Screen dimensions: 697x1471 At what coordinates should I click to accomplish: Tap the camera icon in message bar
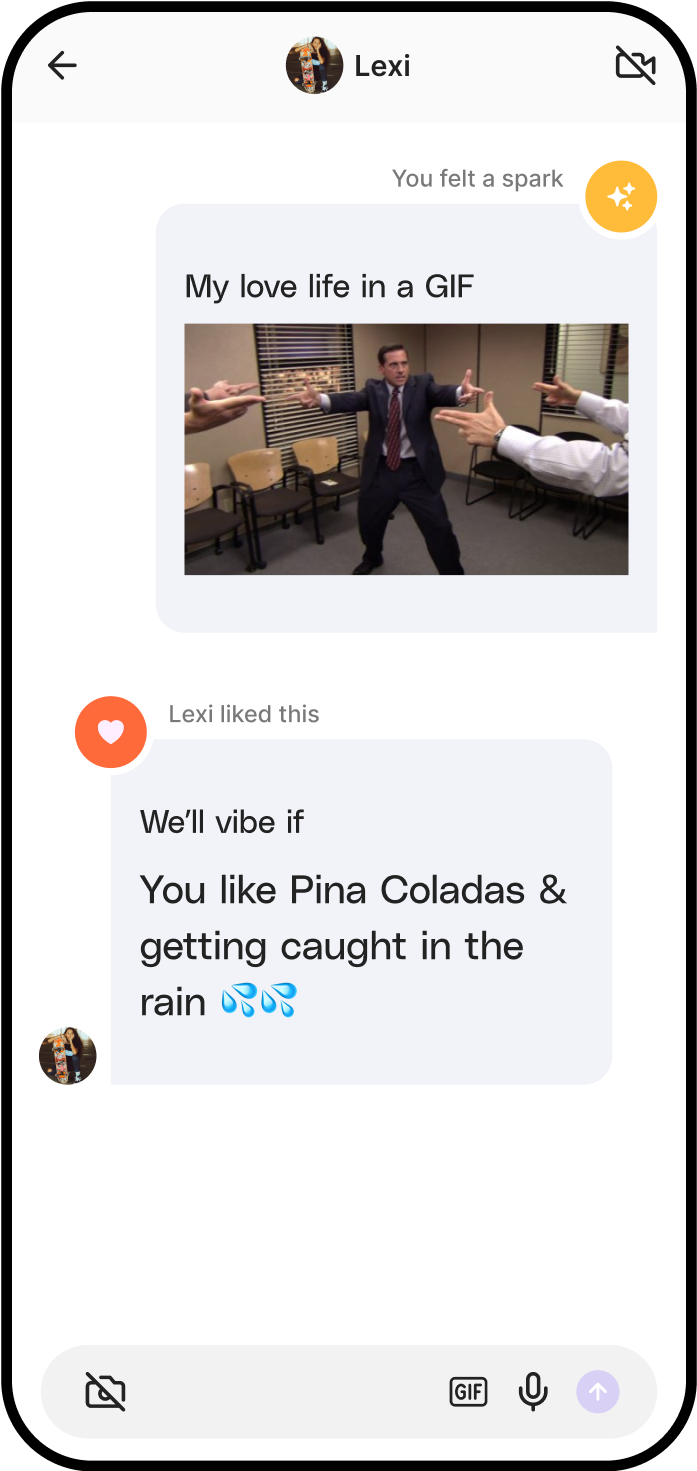(x=106, y=1391)
